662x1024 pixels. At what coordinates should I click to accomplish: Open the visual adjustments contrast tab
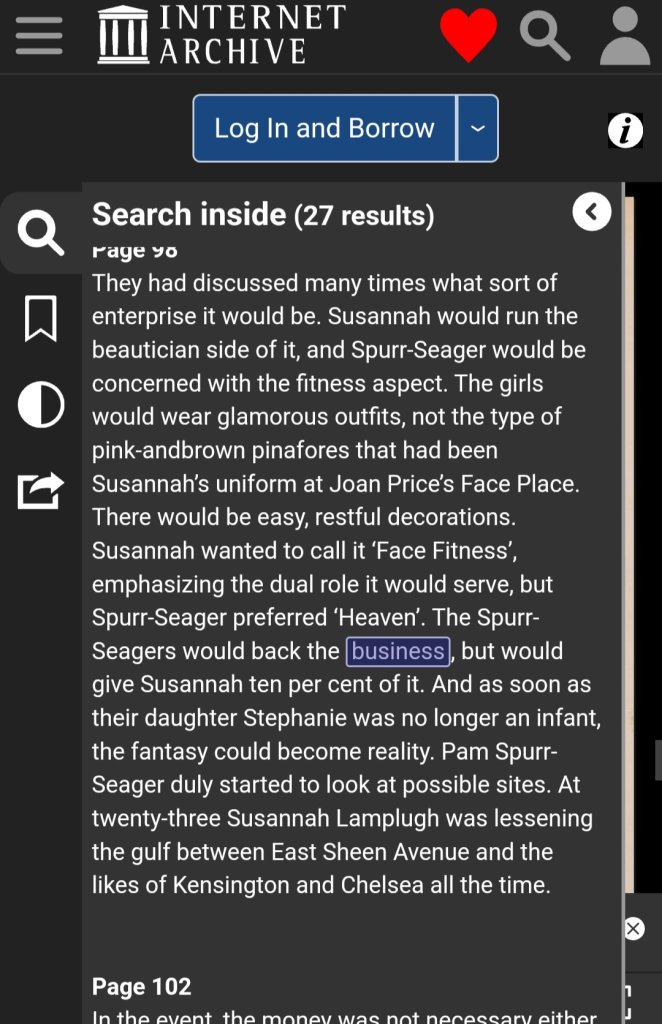[41, 406]
